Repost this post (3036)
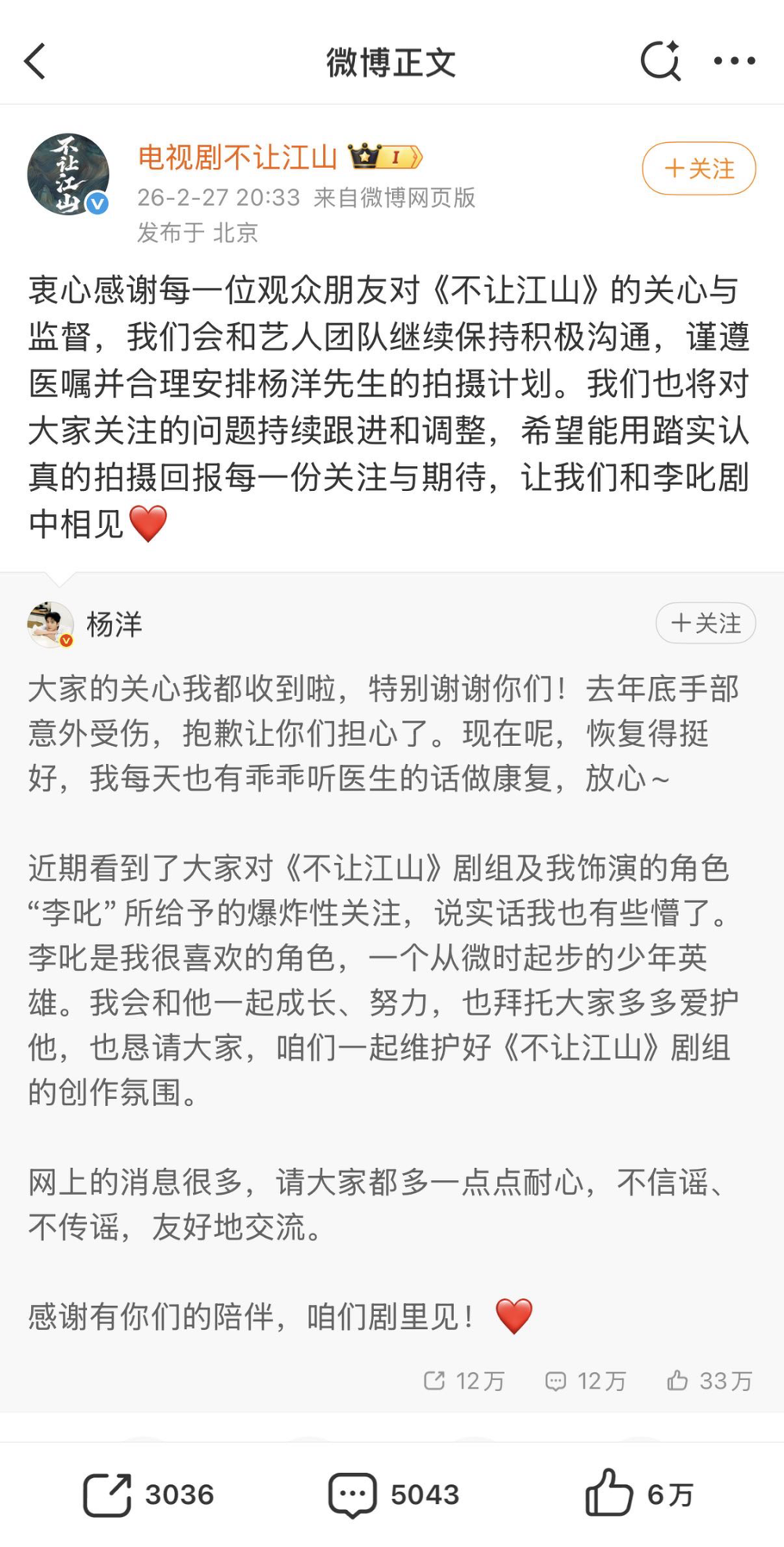Viewport: 784px width, 1547px height. (149, 1495)
